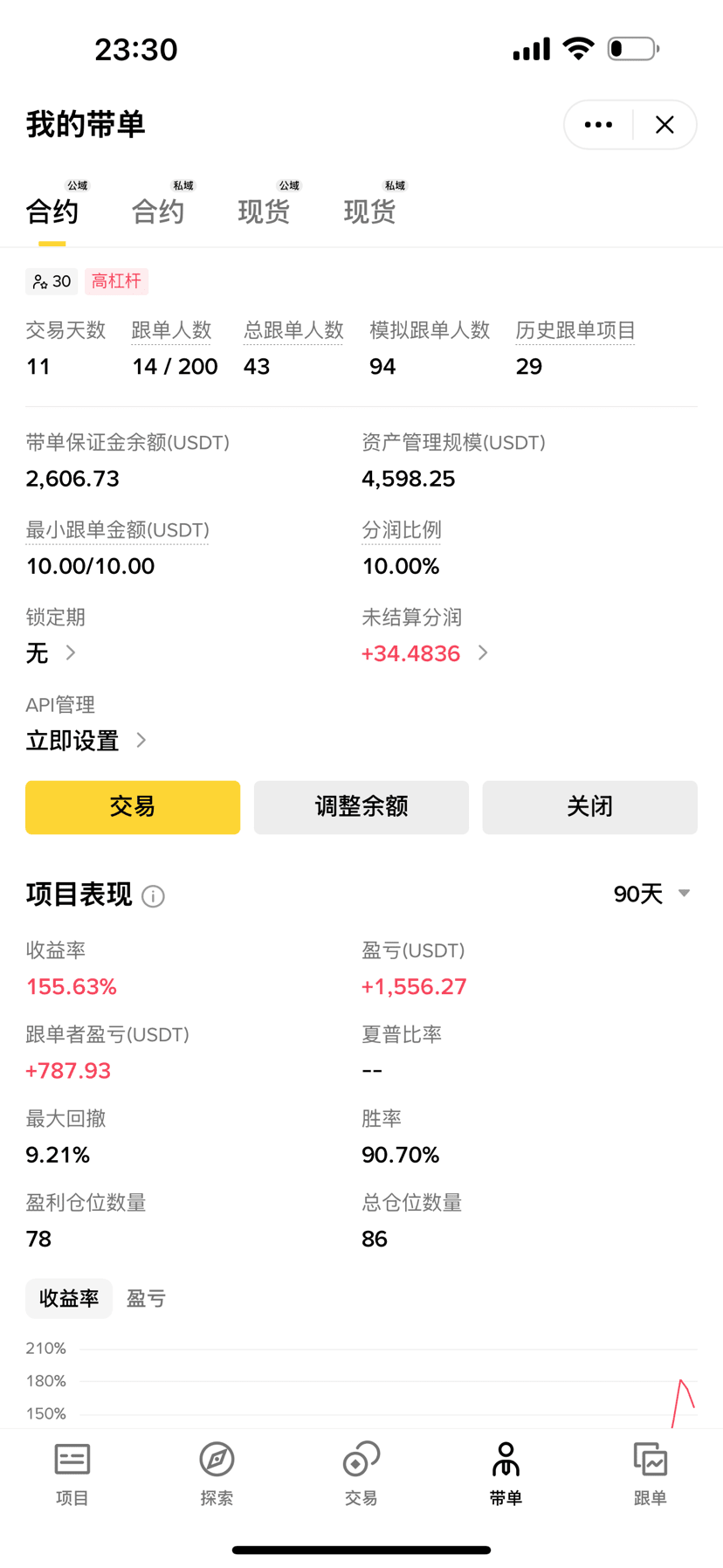Switch to the 私域 现货 tab
This screenshot has width=723, height=1568.
369,211
